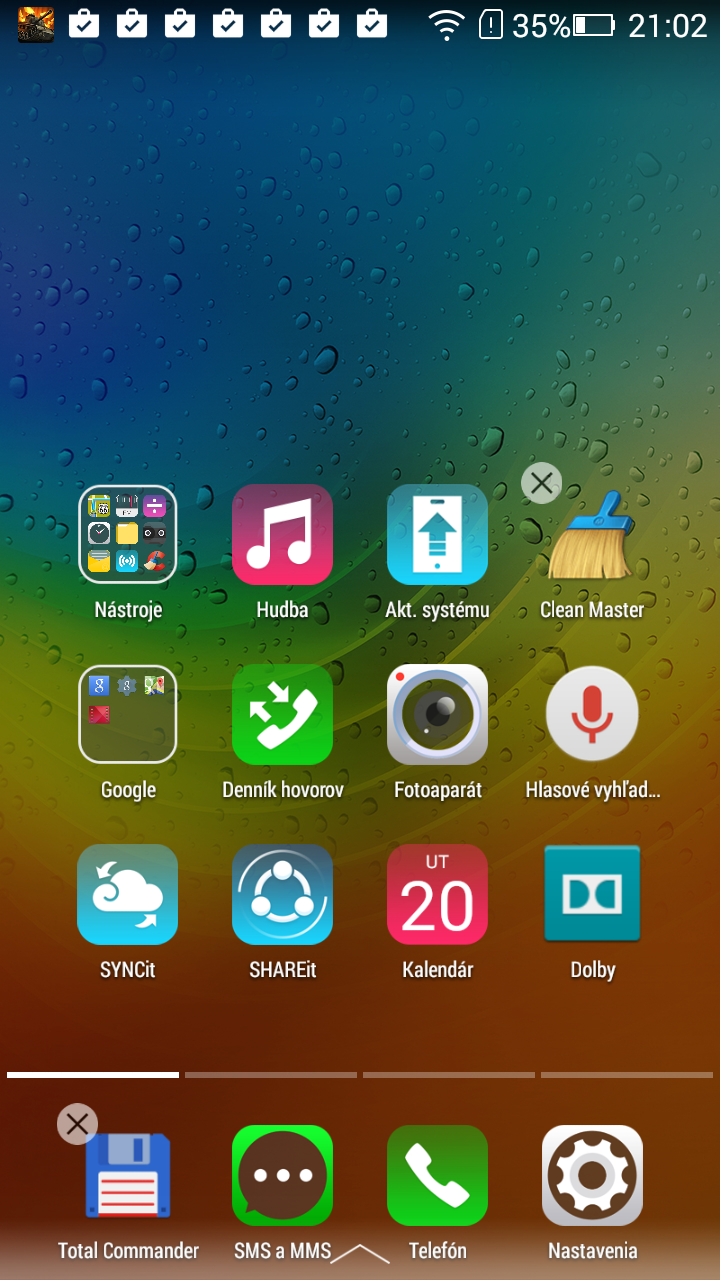Jump to the second home screen page indicator
The width and height of the screenshot is (720, 1280).
(x=271, y=1075)
